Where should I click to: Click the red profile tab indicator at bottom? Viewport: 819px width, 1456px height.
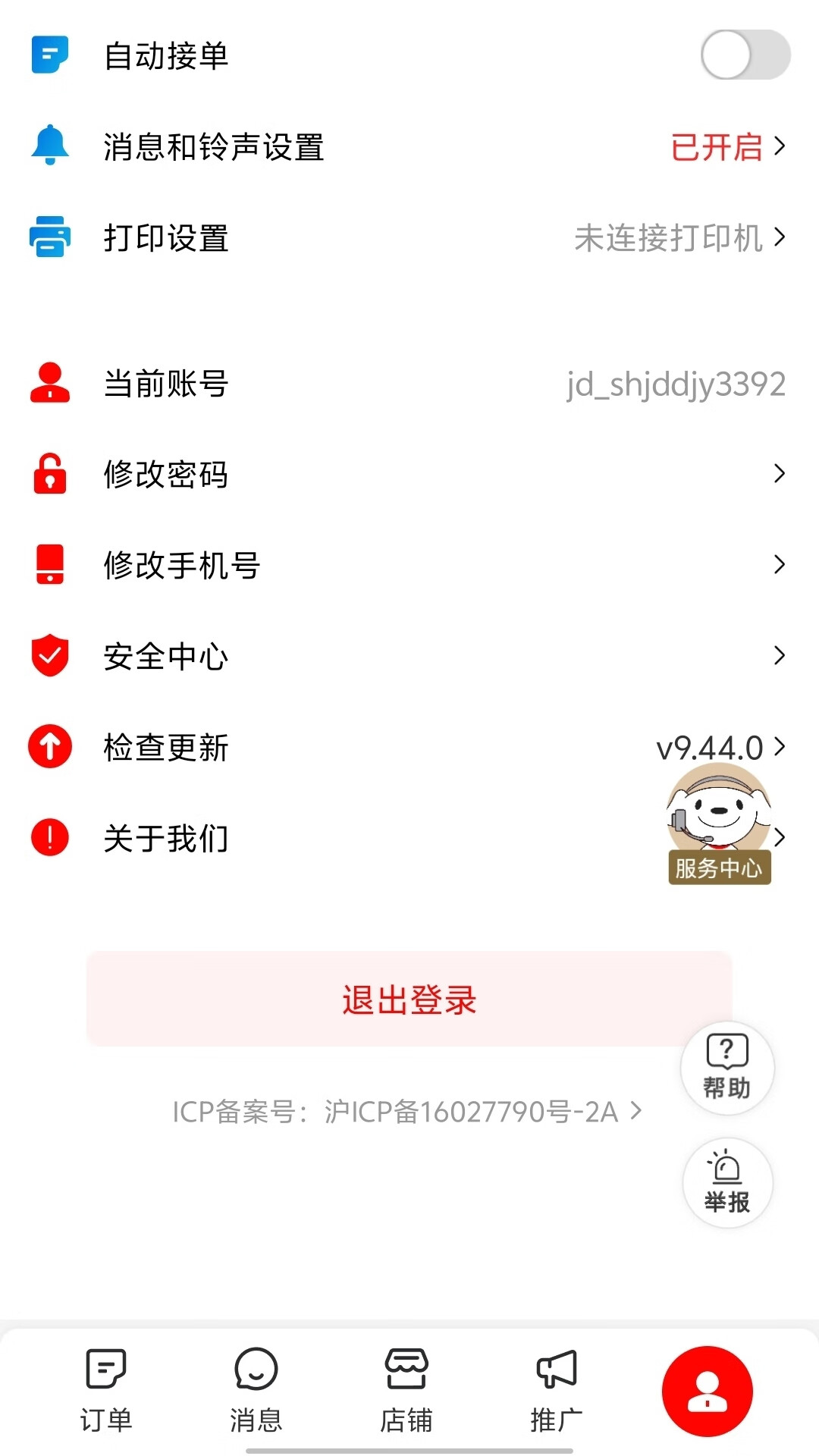pos(707,1392)
